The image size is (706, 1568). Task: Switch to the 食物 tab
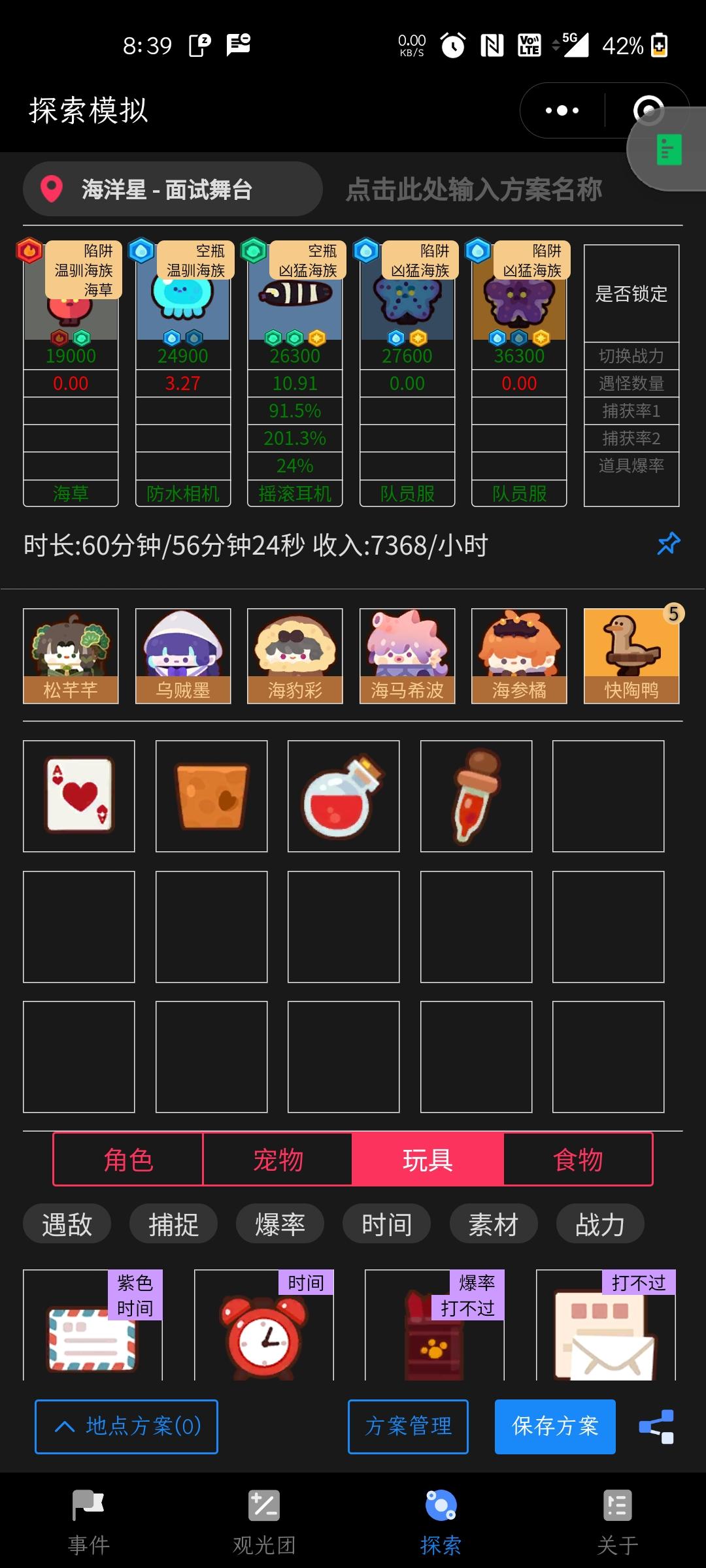click(x=578, y=1158)
